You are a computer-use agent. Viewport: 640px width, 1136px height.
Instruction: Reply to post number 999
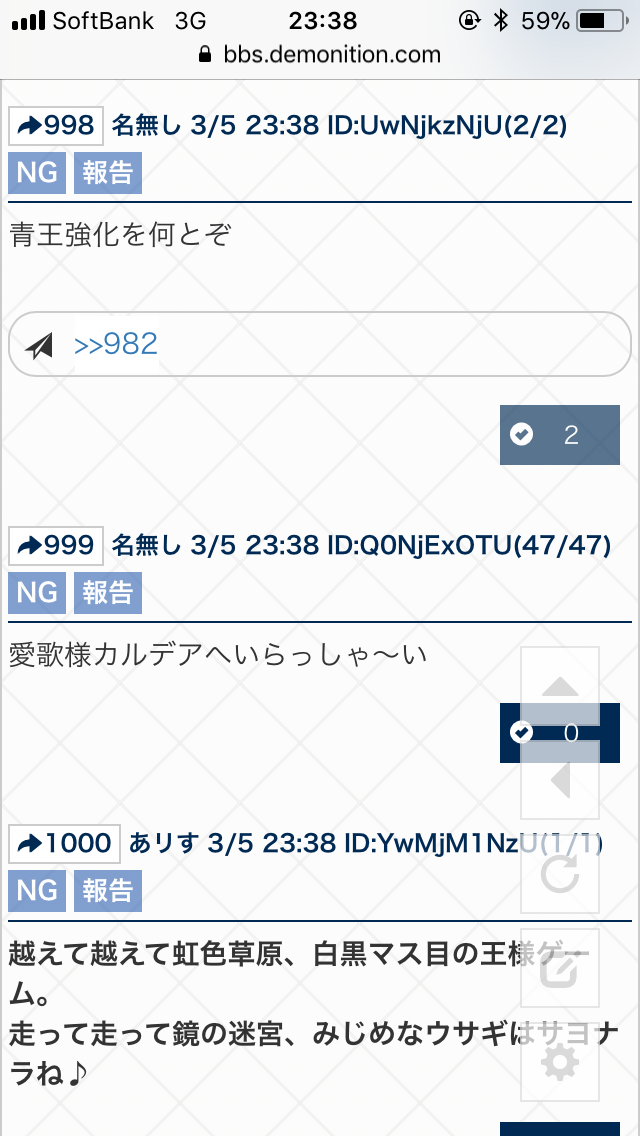point(56,545)
